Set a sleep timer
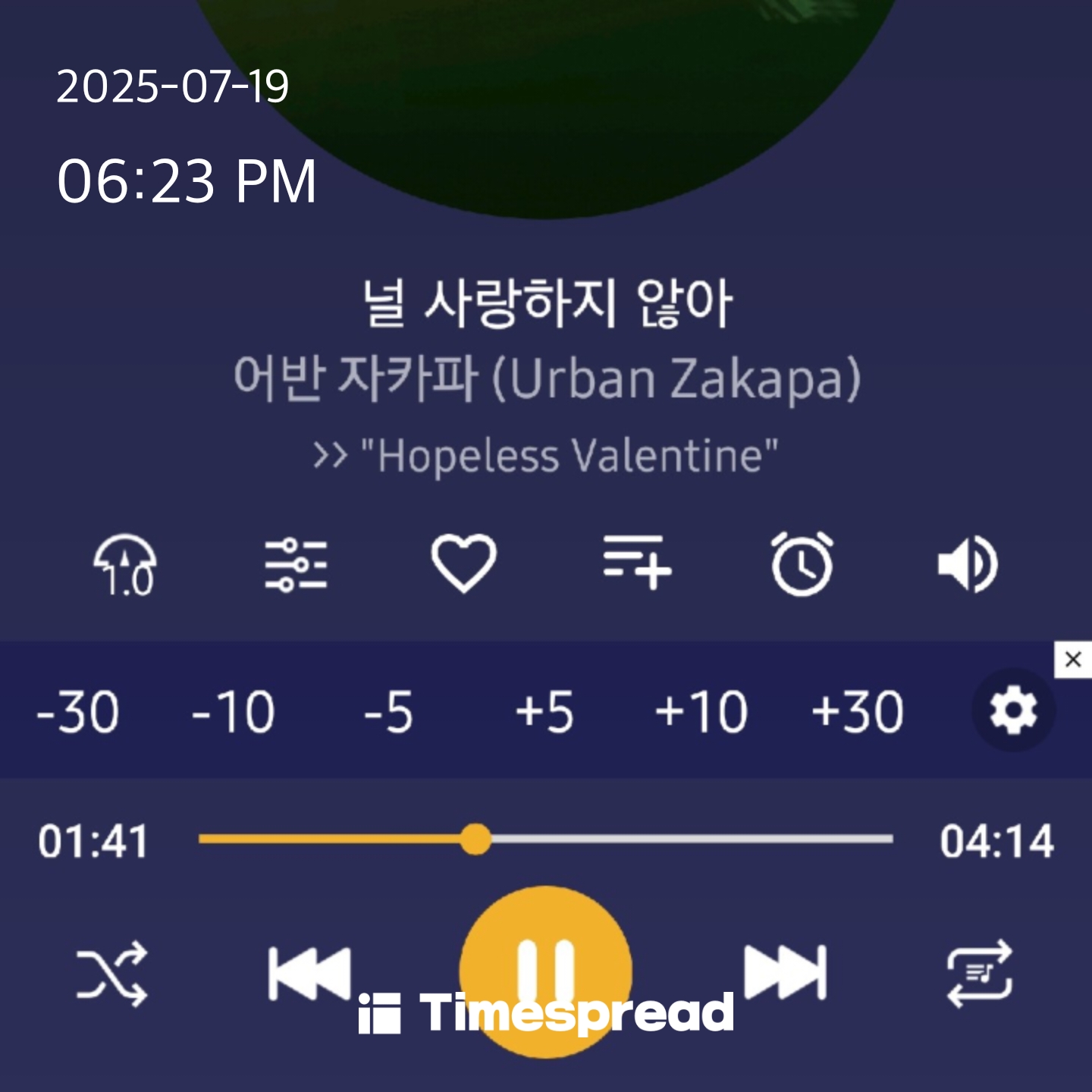The image size is (1092, 1092). point(802,564)
